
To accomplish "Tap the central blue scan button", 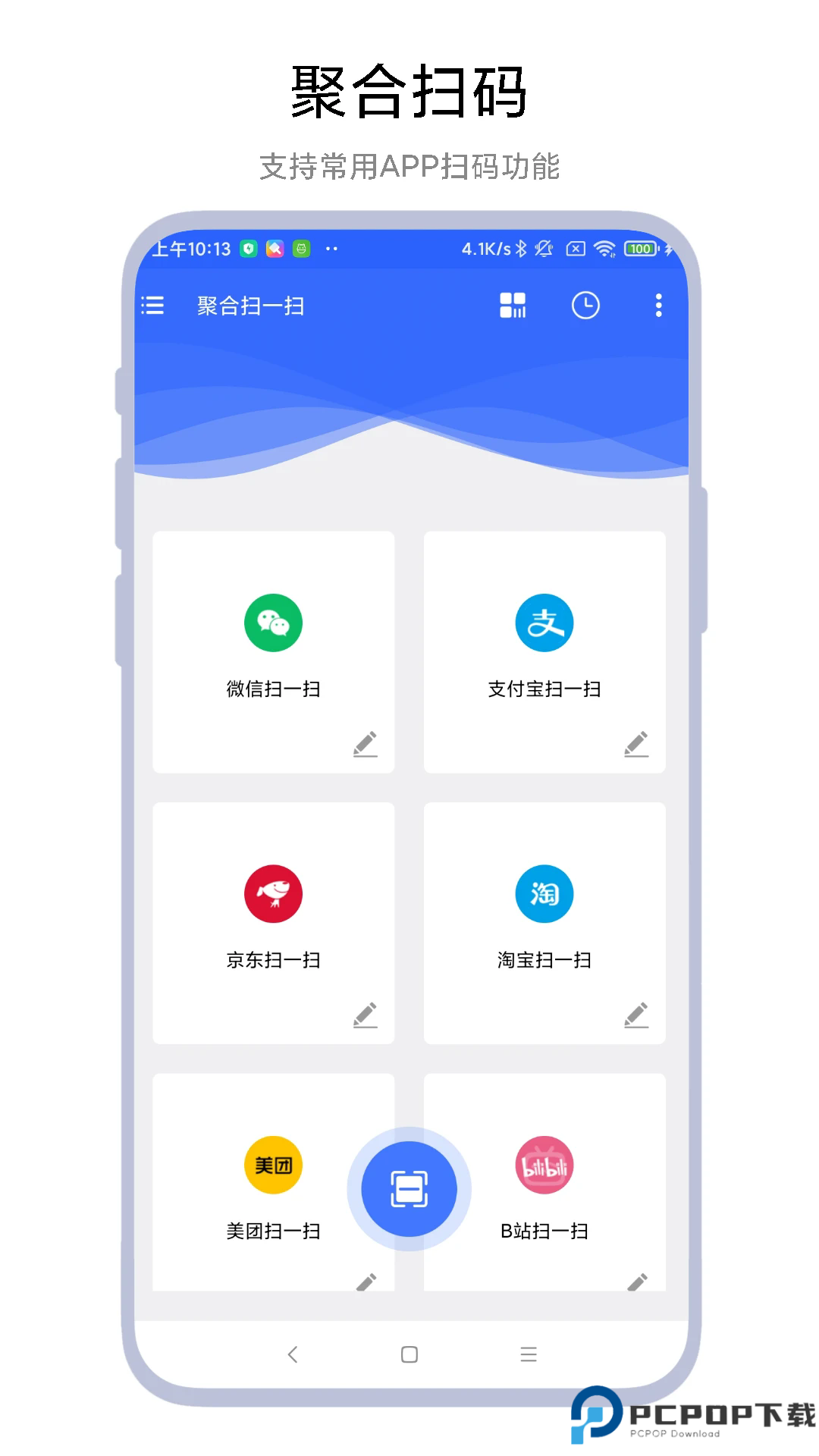I will (408, 1189).
